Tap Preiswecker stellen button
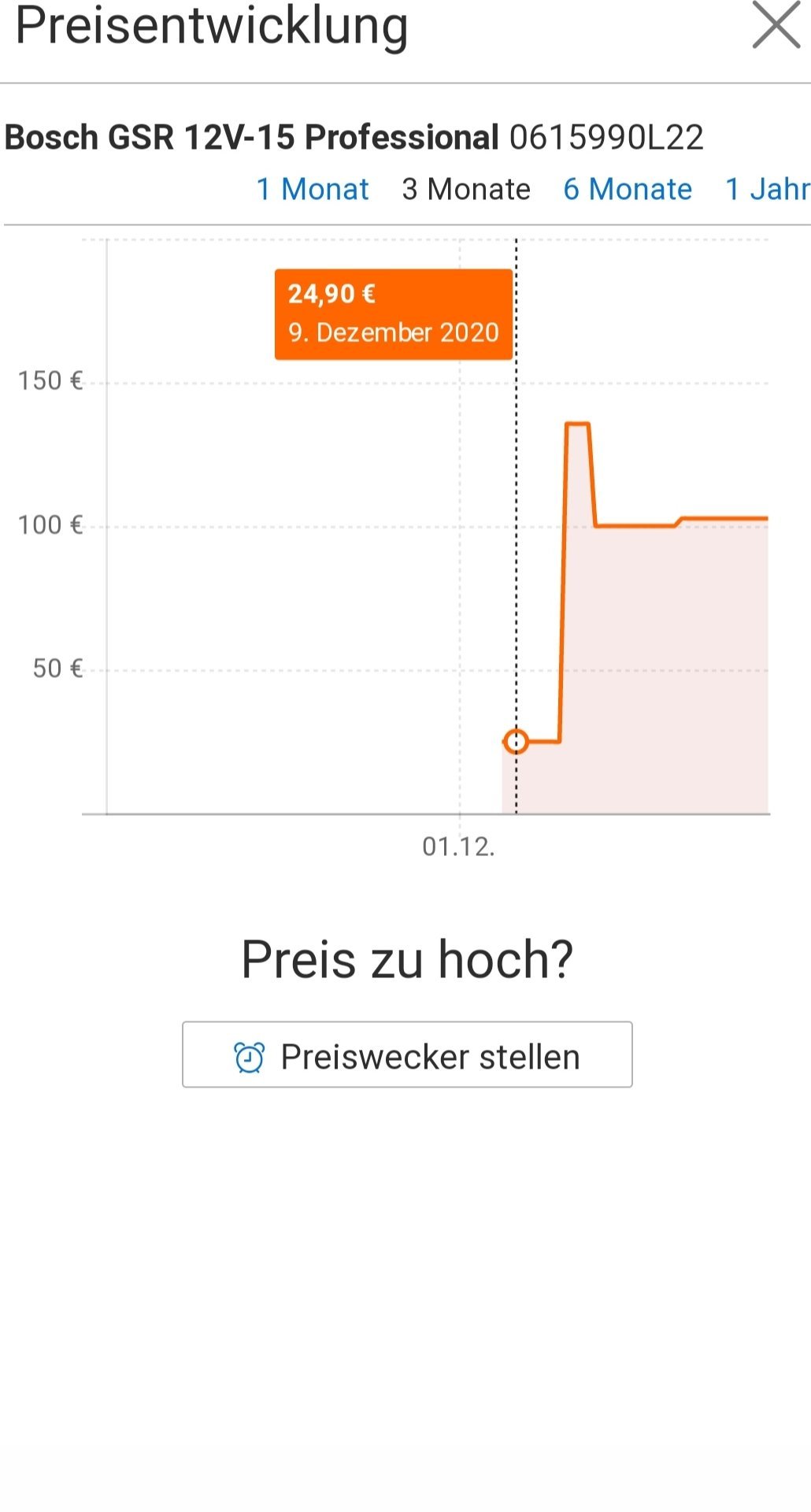The width and height of the screenshot is (811, 1512). click(407, 1054)
